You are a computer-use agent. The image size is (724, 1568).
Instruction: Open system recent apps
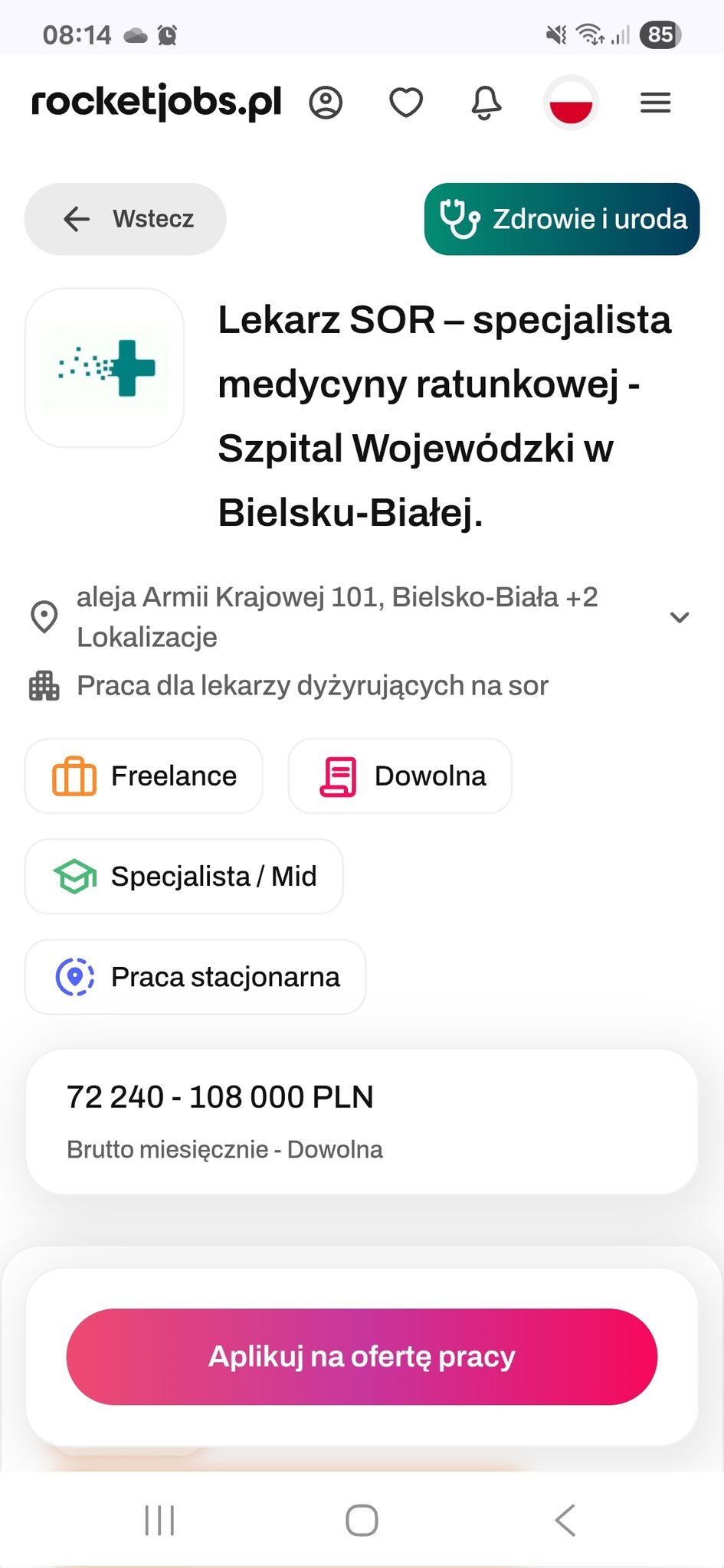click(159, 1520)
